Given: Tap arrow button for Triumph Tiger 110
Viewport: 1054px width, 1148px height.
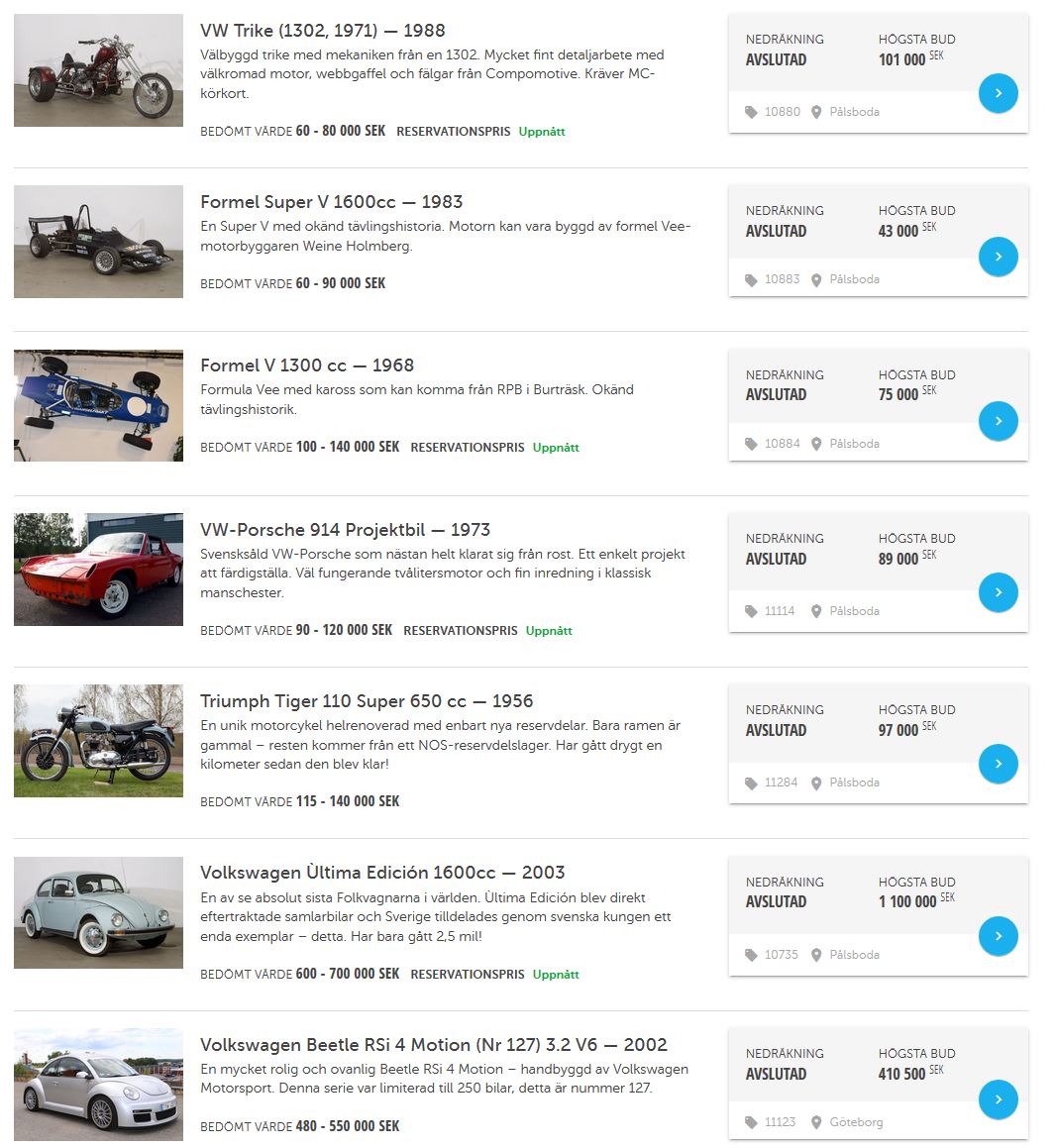Looking at the screenshot, I should pos(998,764).
